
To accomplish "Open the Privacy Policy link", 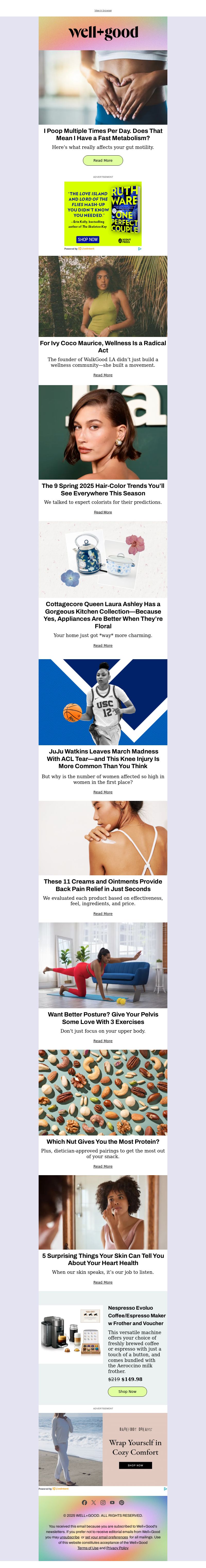I will tap(117, 1548).
